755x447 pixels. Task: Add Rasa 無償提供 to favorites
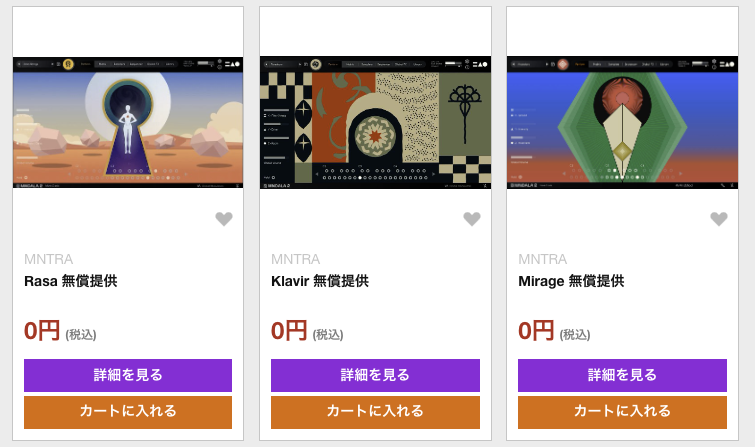click(224, 219)
